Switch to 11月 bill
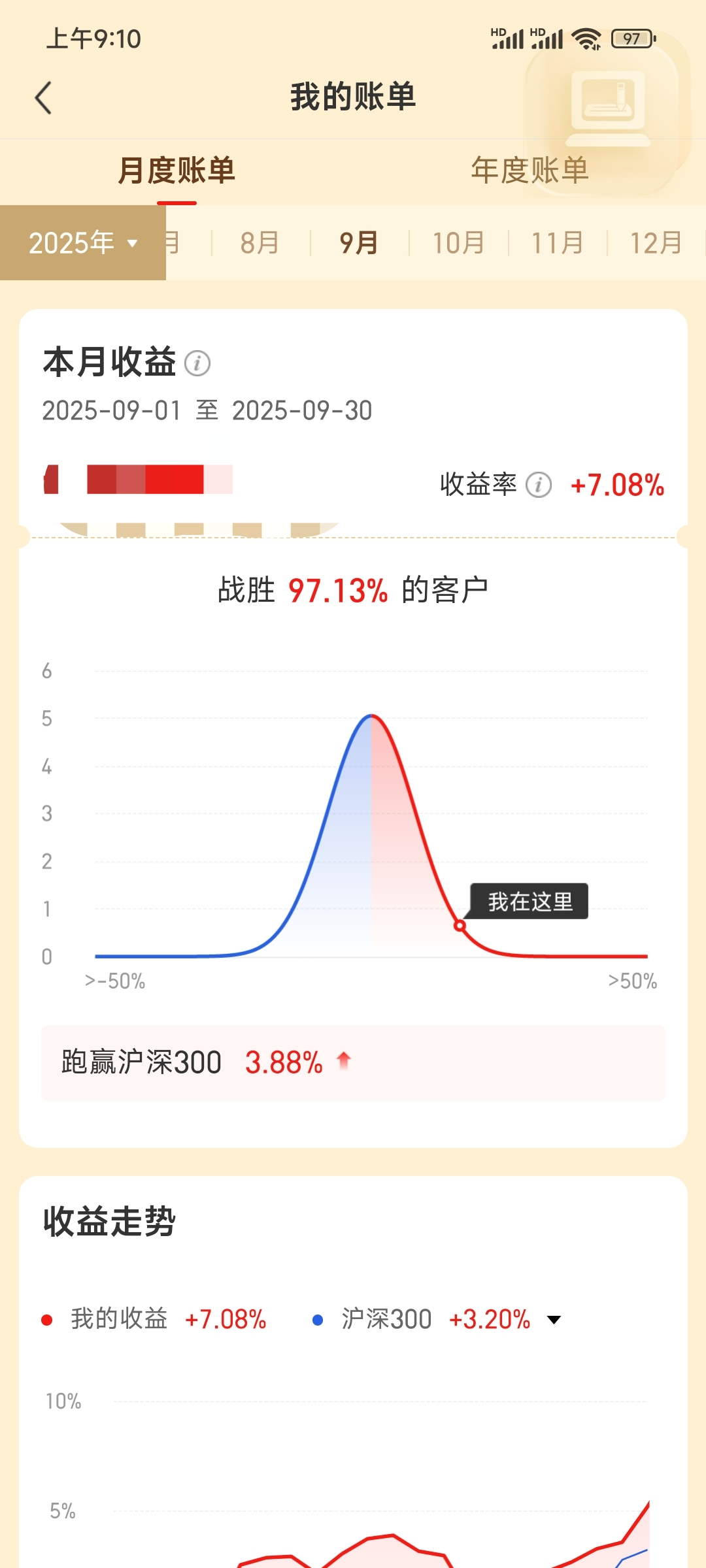This screenshot has height=1568, width=706. coord(557,243)
